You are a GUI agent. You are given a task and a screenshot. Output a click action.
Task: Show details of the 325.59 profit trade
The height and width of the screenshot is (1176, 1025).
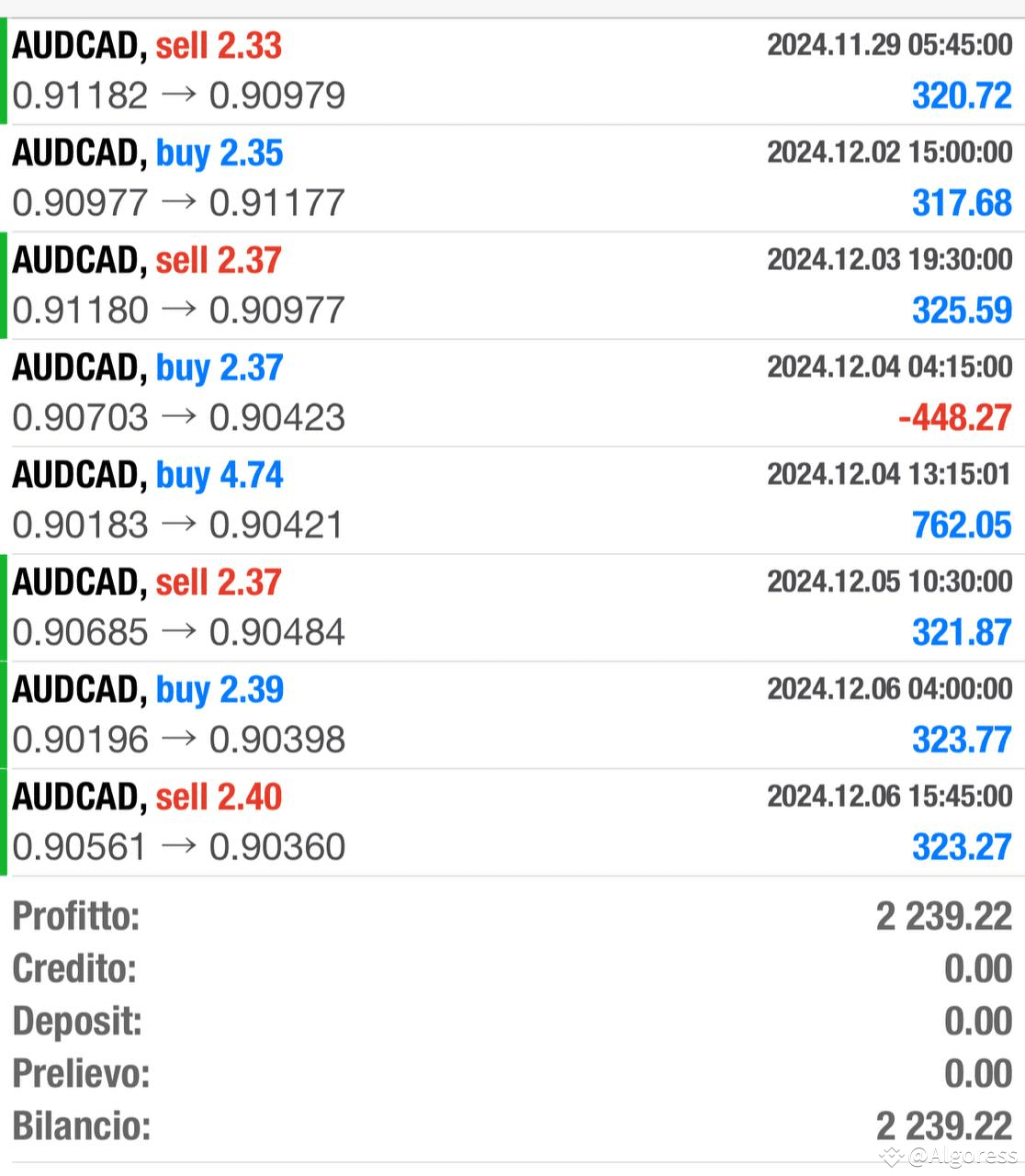coord(512,286)
